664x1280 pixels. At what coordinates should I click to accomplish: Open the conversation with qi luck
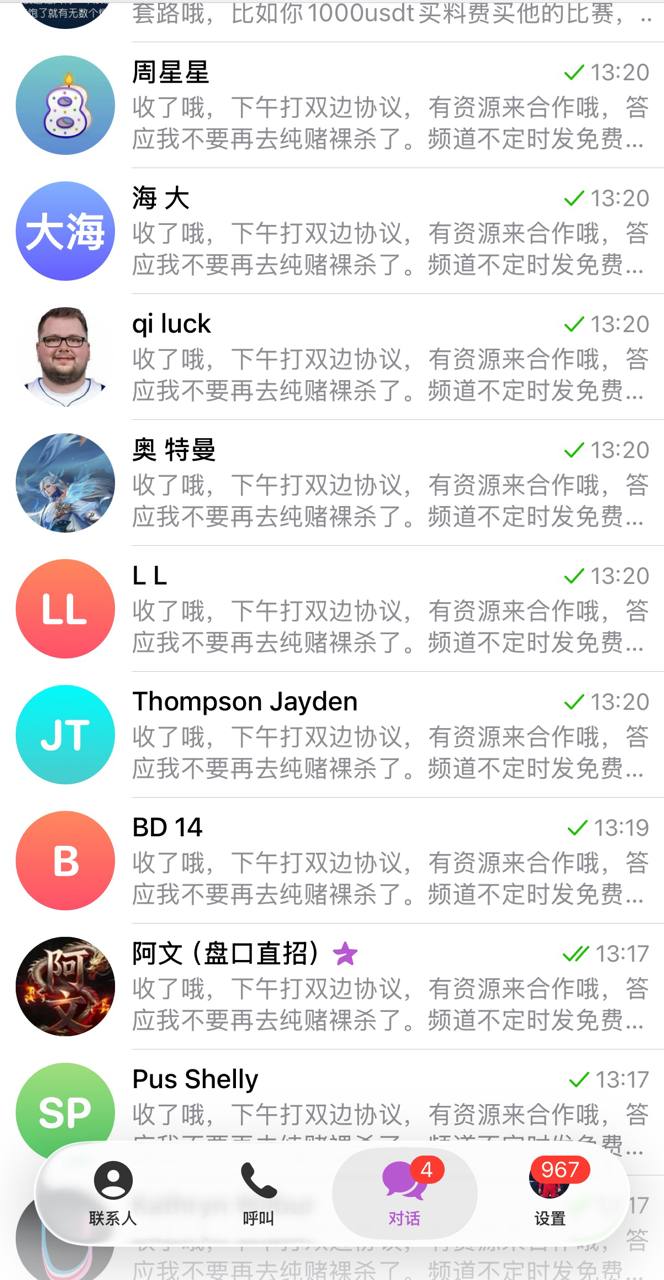coord(390,357)
